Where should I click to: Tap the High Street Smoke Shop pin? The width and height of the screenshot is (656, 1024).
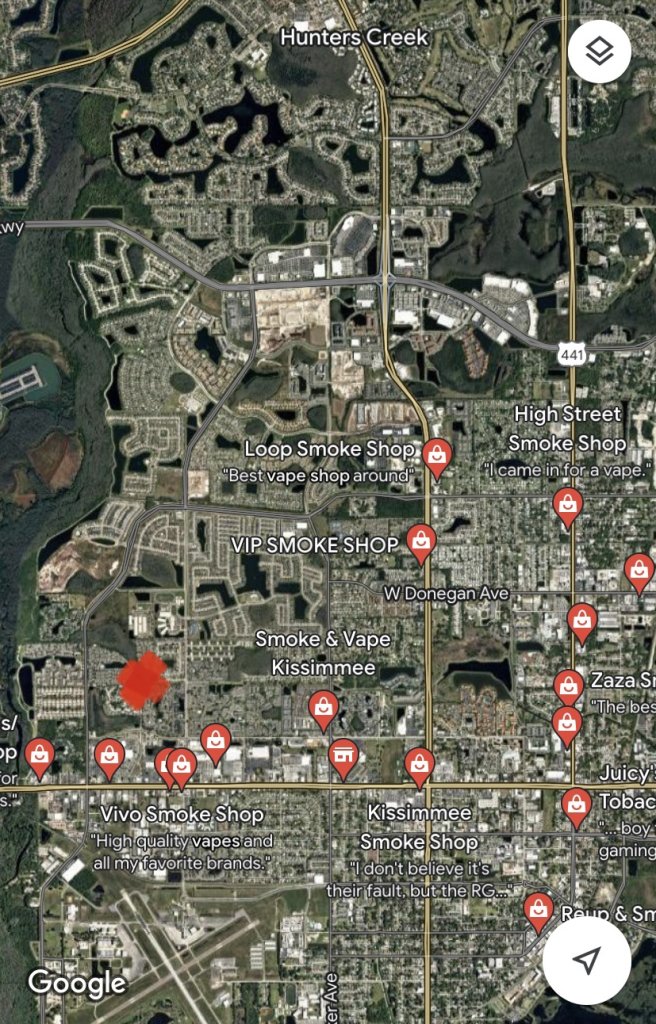click(568, 506)
